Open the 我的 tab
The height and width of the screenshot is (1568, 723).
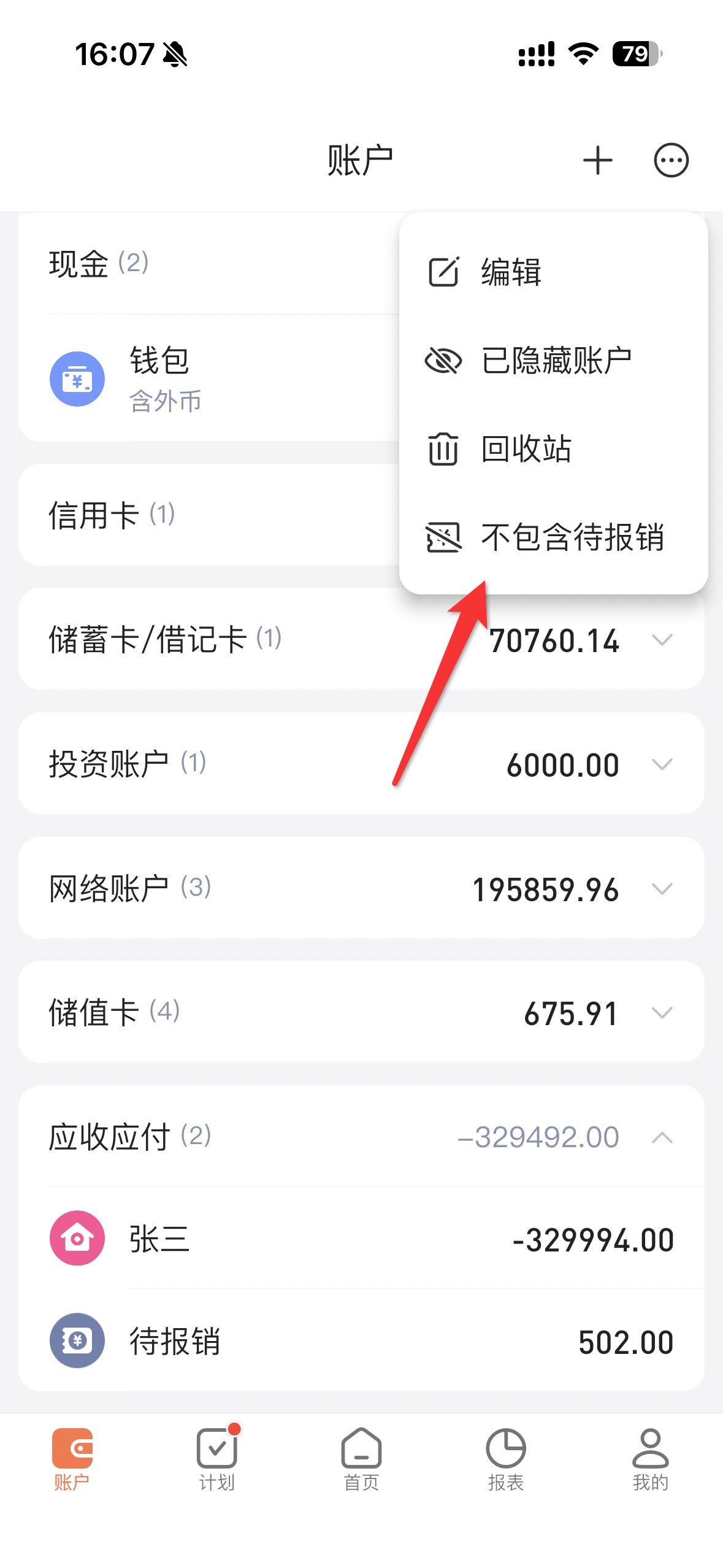click(650, 1459)
